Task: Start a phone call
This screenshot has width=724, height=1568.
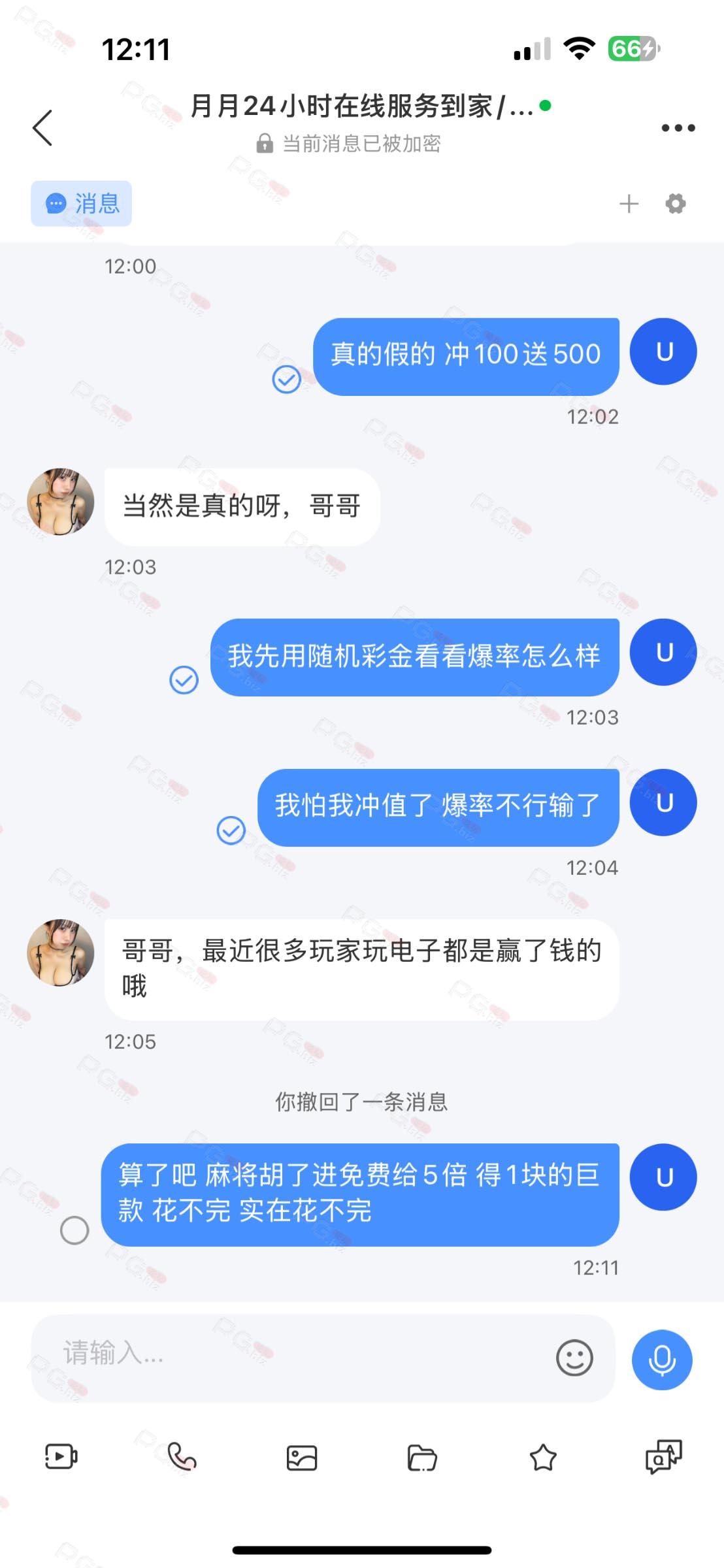Action: point(182,1456)
